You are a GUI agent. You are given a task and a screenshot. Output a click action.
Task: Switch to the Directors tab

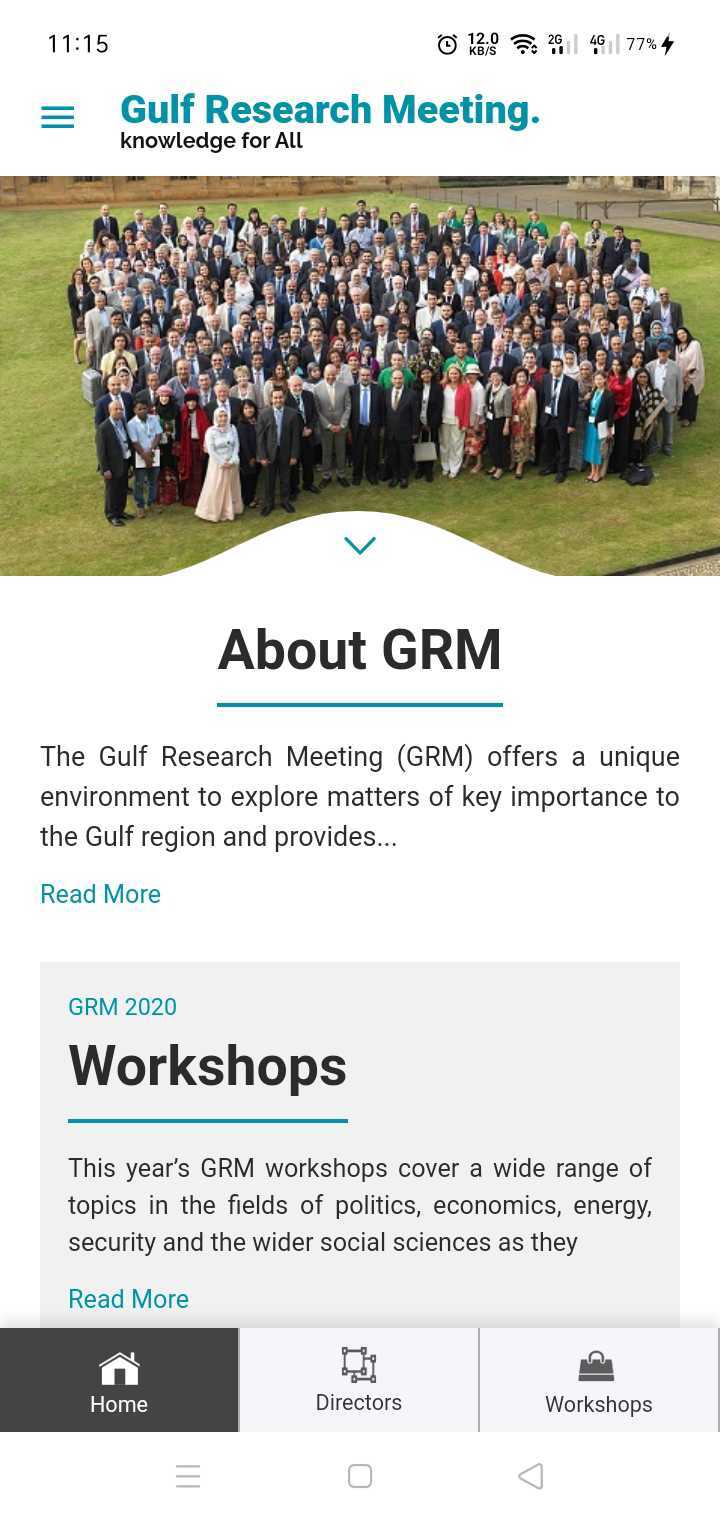(x=359, y=1380)
